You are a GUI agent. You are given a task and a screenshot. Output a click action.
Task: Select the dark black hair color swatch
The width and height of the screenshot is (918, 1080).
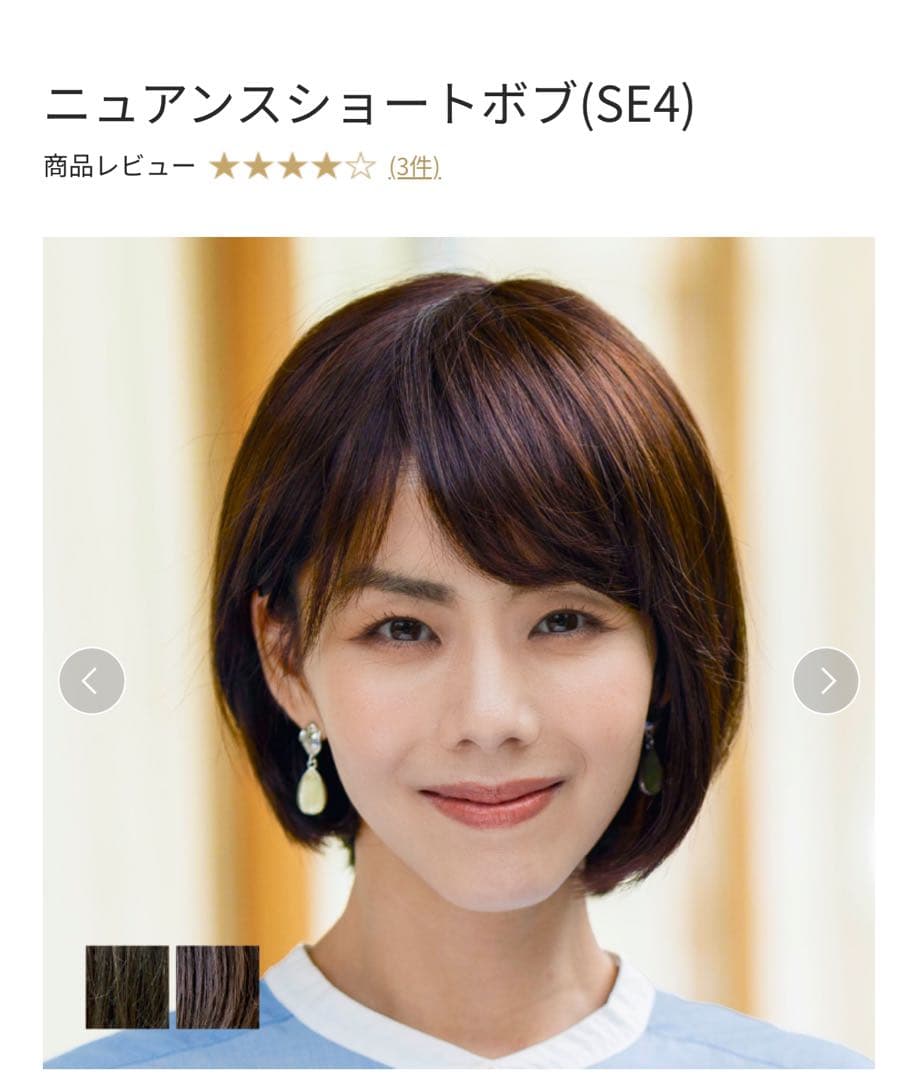coord(127,987)
